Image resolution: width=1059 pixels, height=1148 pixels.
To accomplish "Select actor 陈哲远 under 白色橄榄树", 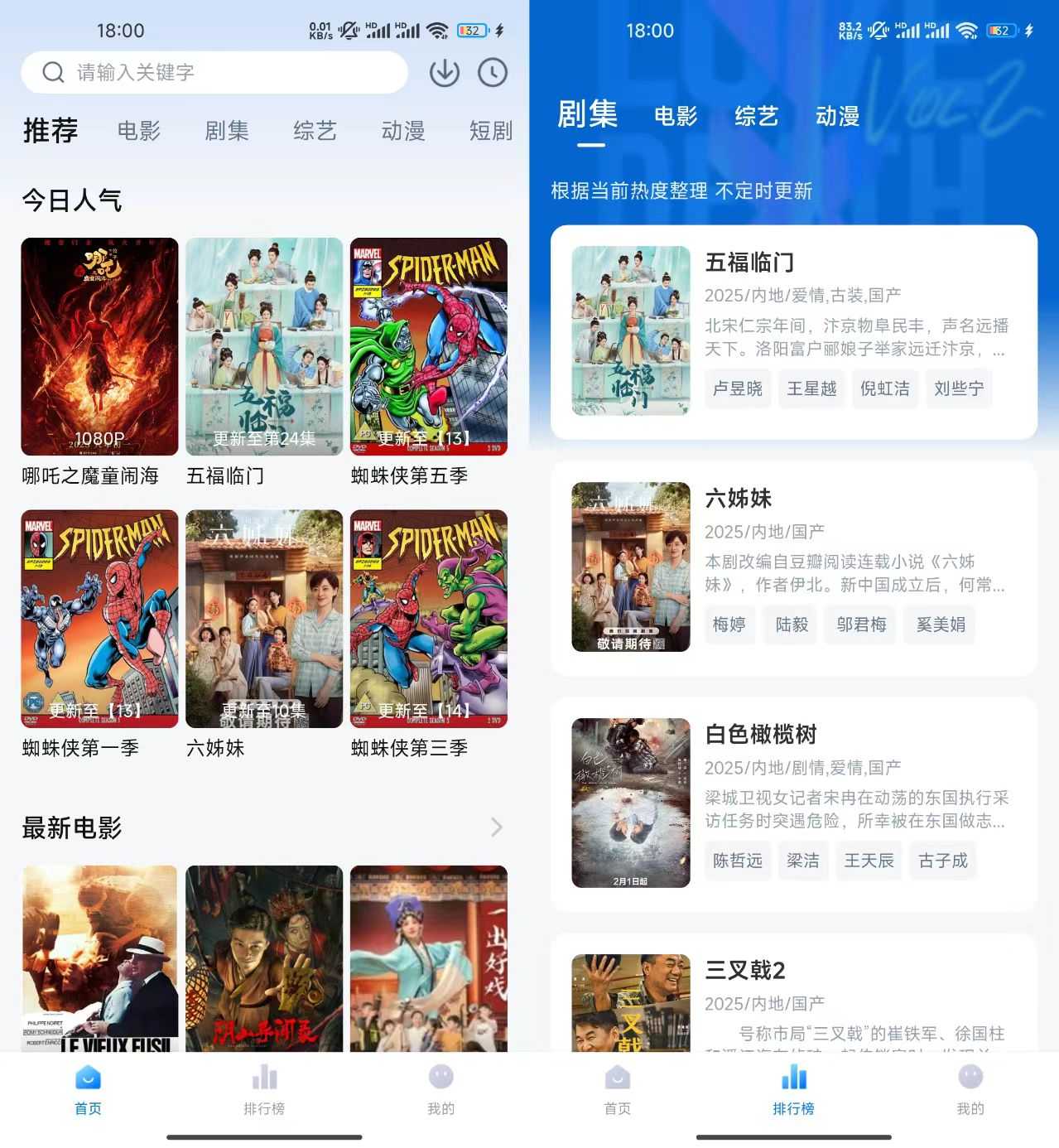I will click(x=737, y=861).
